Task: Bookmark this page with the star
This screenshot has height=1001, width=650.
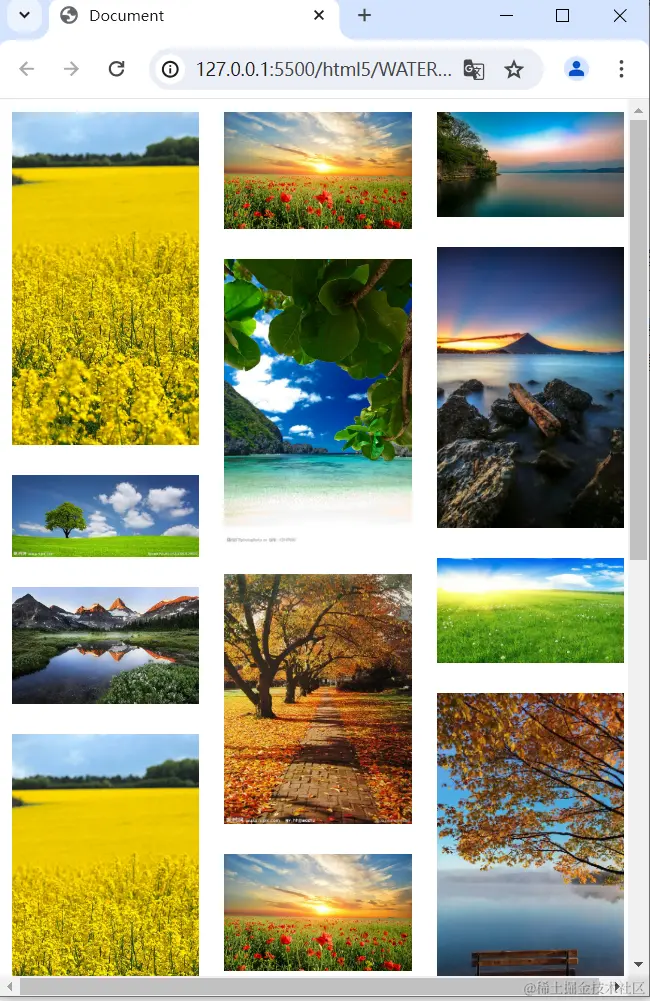Action: pos(514,69)
